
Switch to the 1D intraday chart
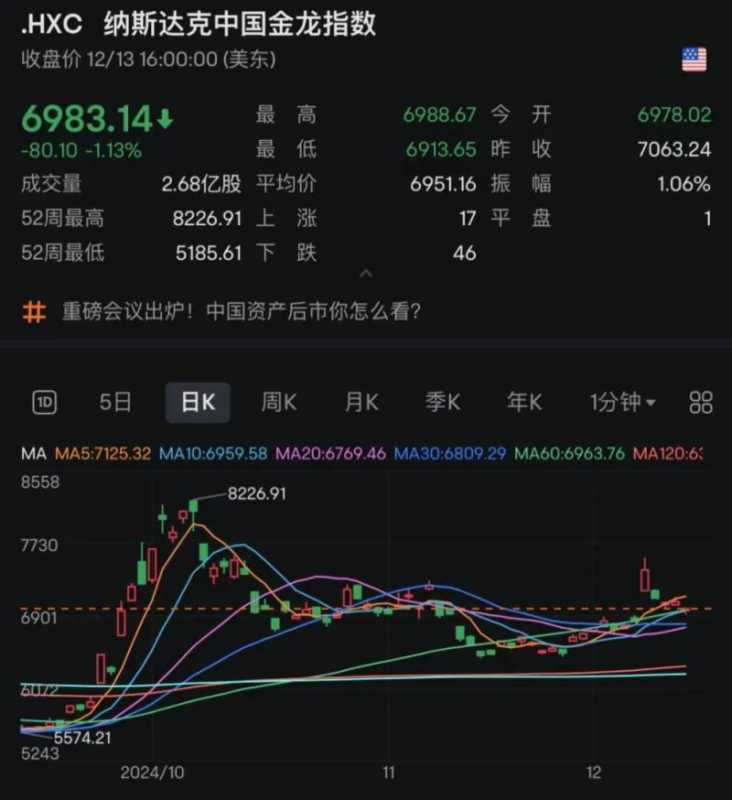[x=45, y=403]
